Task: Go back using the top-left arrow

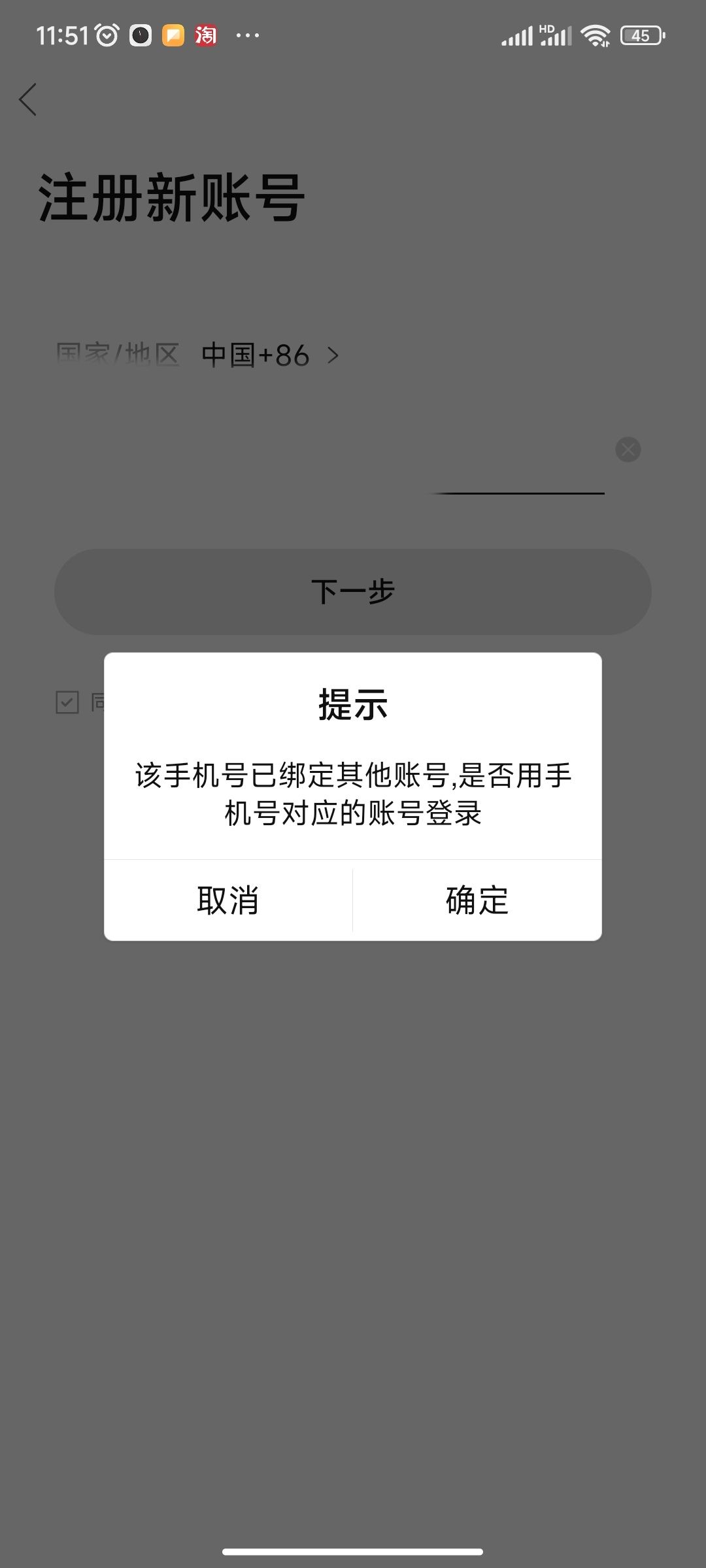Action: (x=28, y=100)
